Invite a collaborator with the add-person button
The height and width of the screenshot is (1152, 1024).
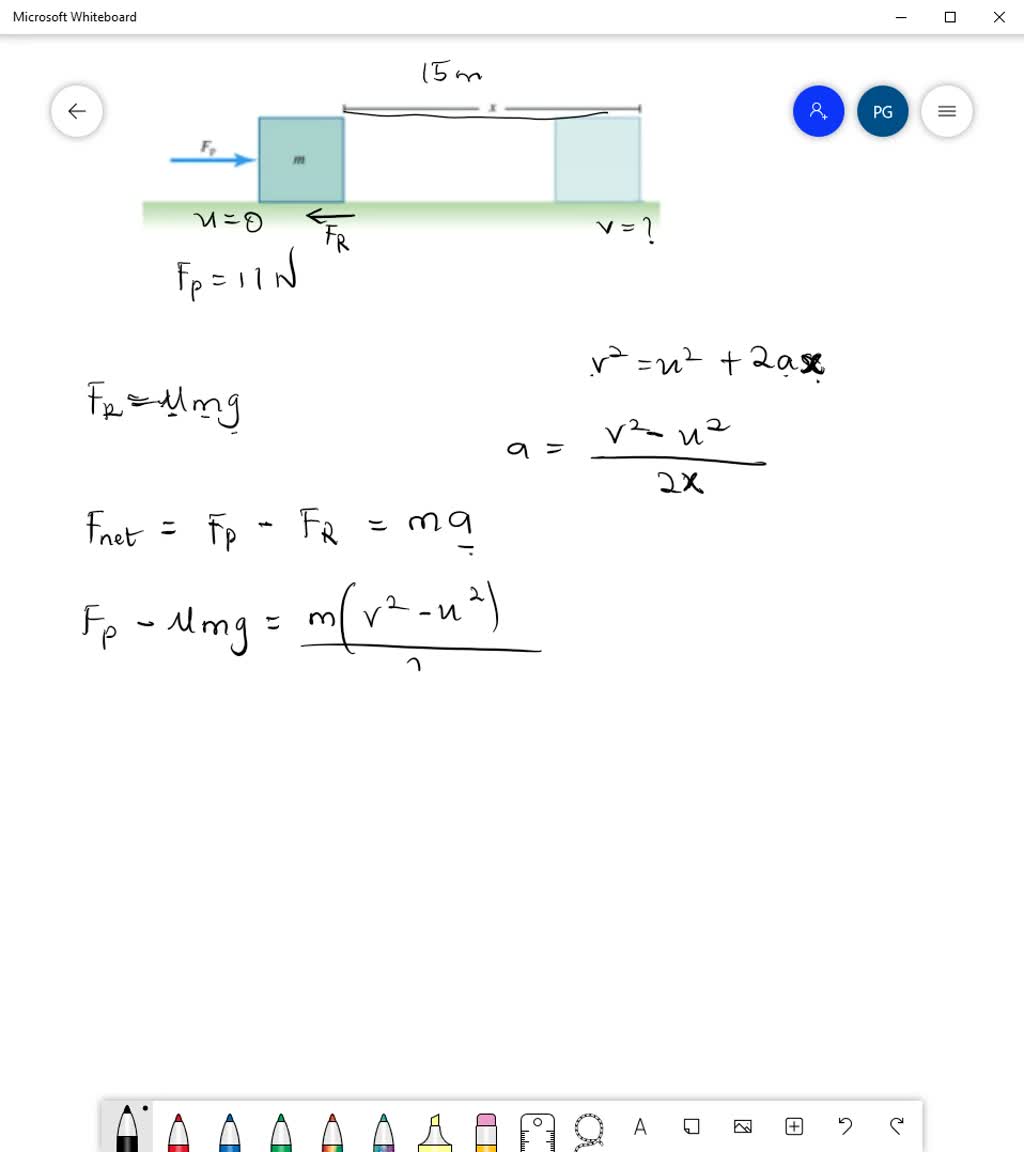818,111
